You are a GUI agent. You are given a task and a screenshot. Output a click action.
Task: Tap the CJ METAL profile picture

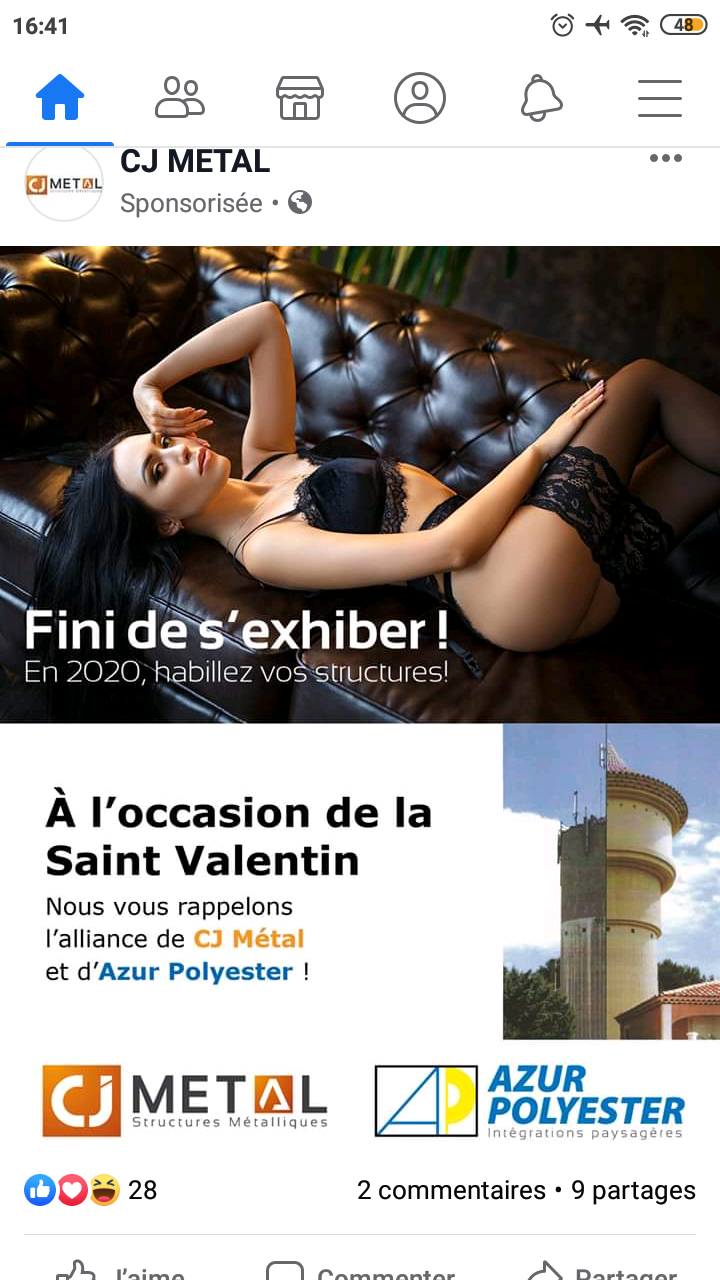point(64,183)
